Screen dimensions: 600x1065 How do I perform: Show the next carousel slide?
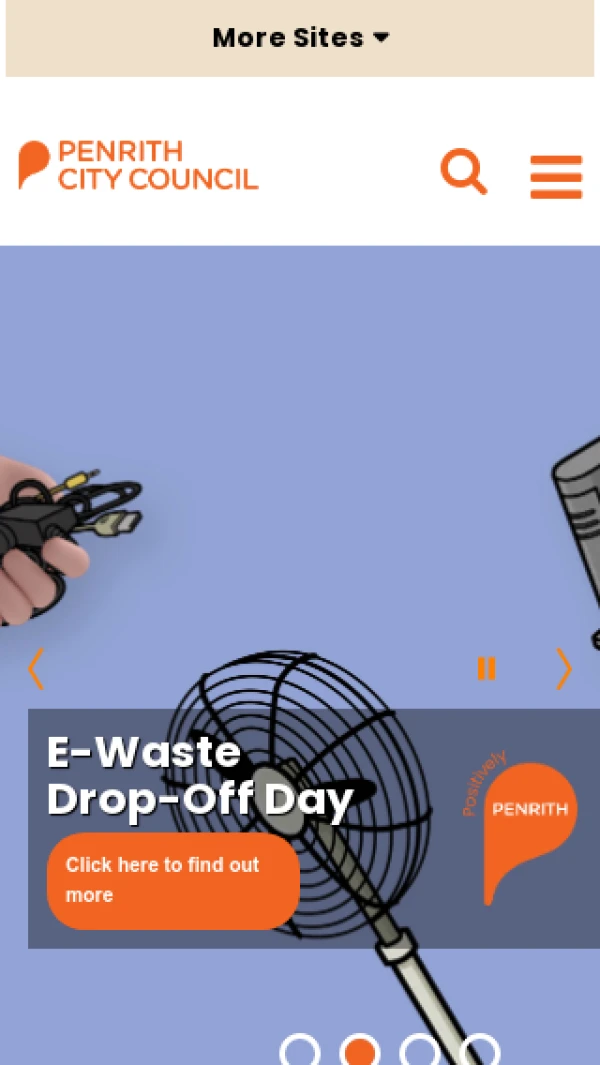pyautogui.click(x=564, y=669)
